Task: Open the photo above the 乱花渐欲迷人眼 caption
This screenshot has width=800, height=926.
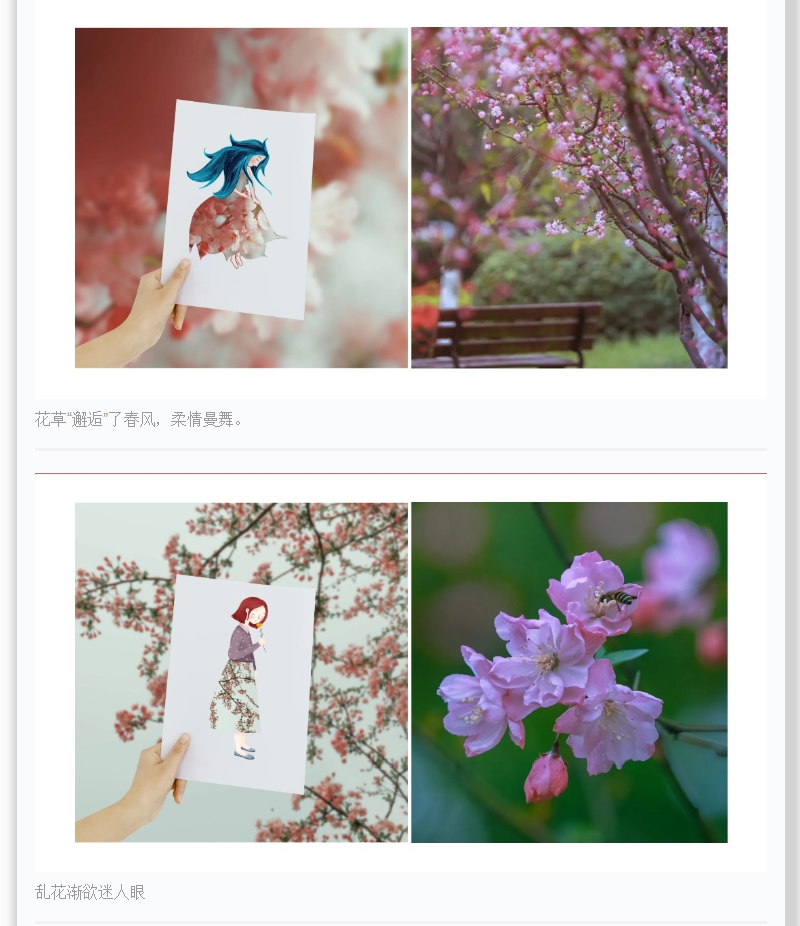Action: [x=401, y=672]
